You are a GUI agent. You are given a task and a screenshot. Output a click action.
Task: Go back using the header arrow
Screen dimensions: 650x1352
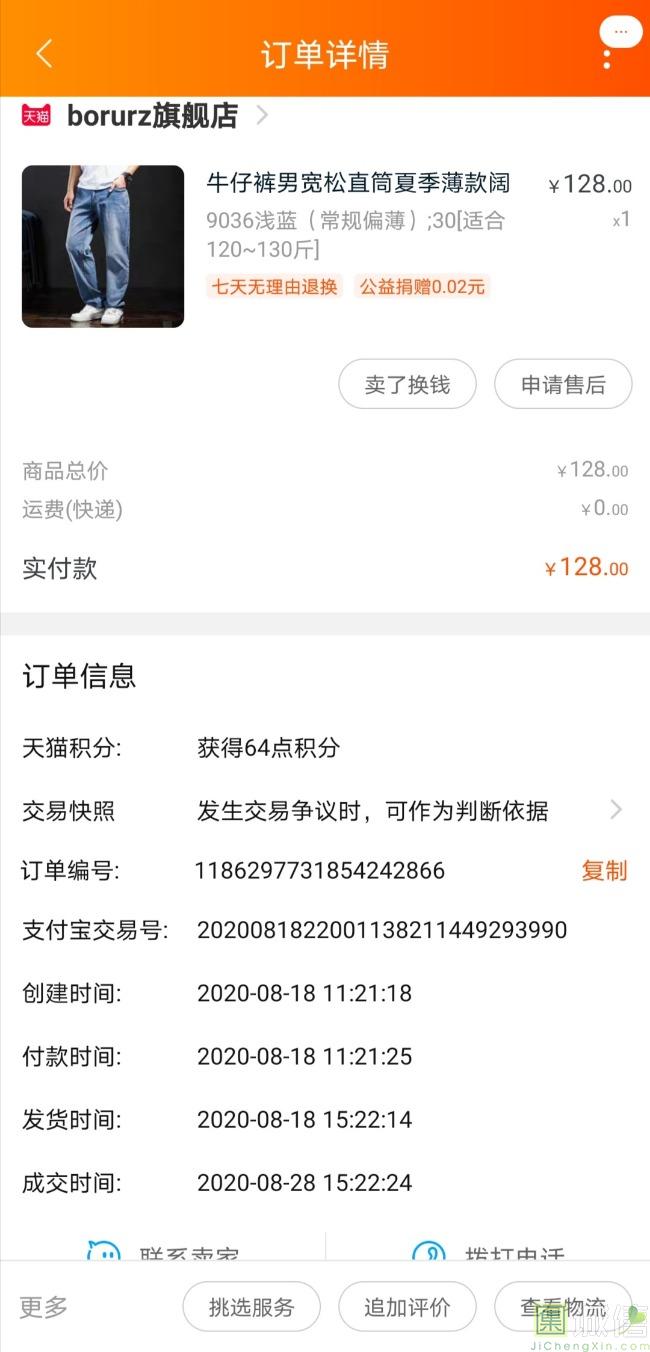click(44, 54)
